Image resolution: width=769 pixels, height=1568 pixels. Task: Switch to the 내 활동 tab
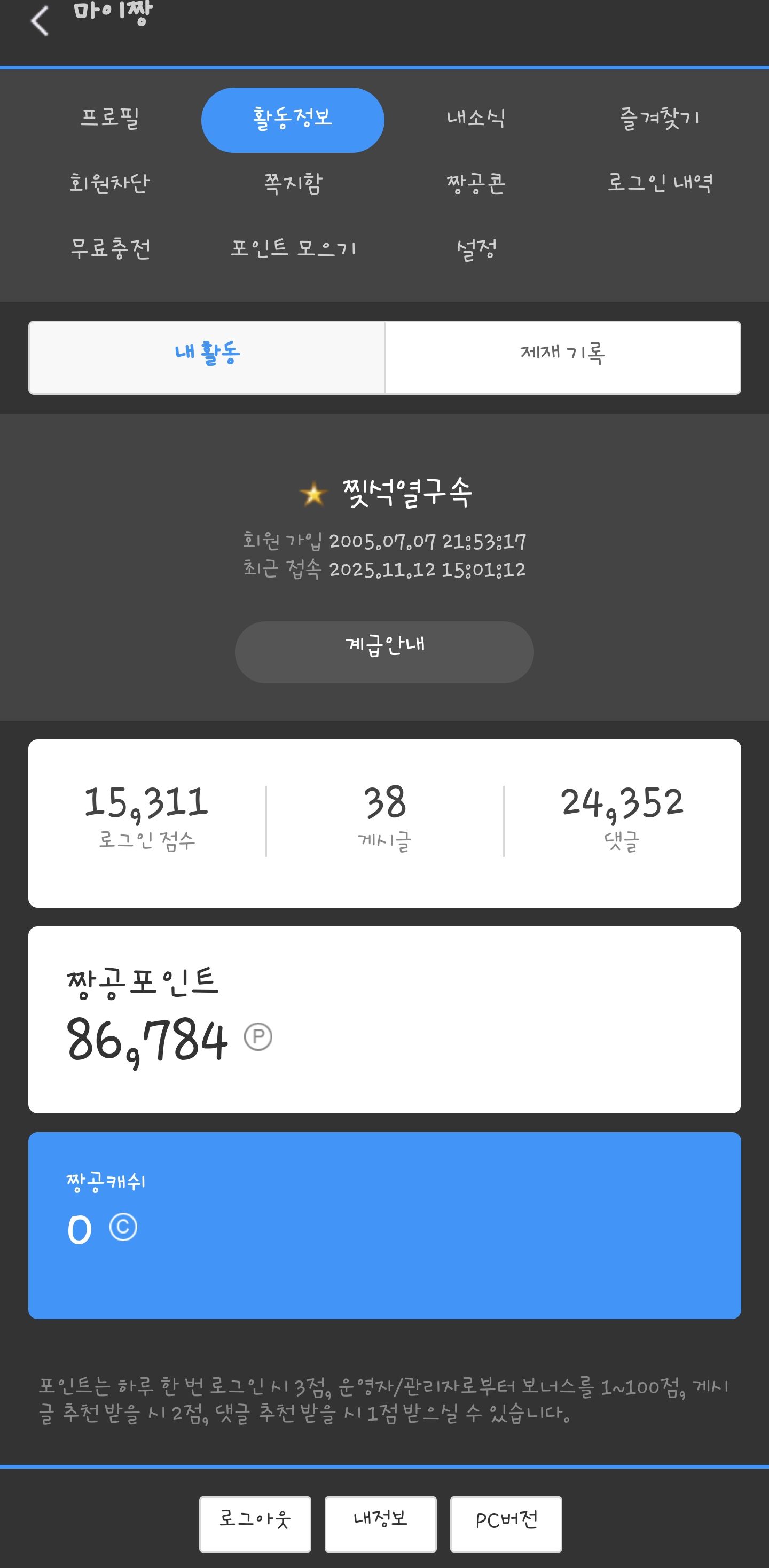(x=207, y=357)
